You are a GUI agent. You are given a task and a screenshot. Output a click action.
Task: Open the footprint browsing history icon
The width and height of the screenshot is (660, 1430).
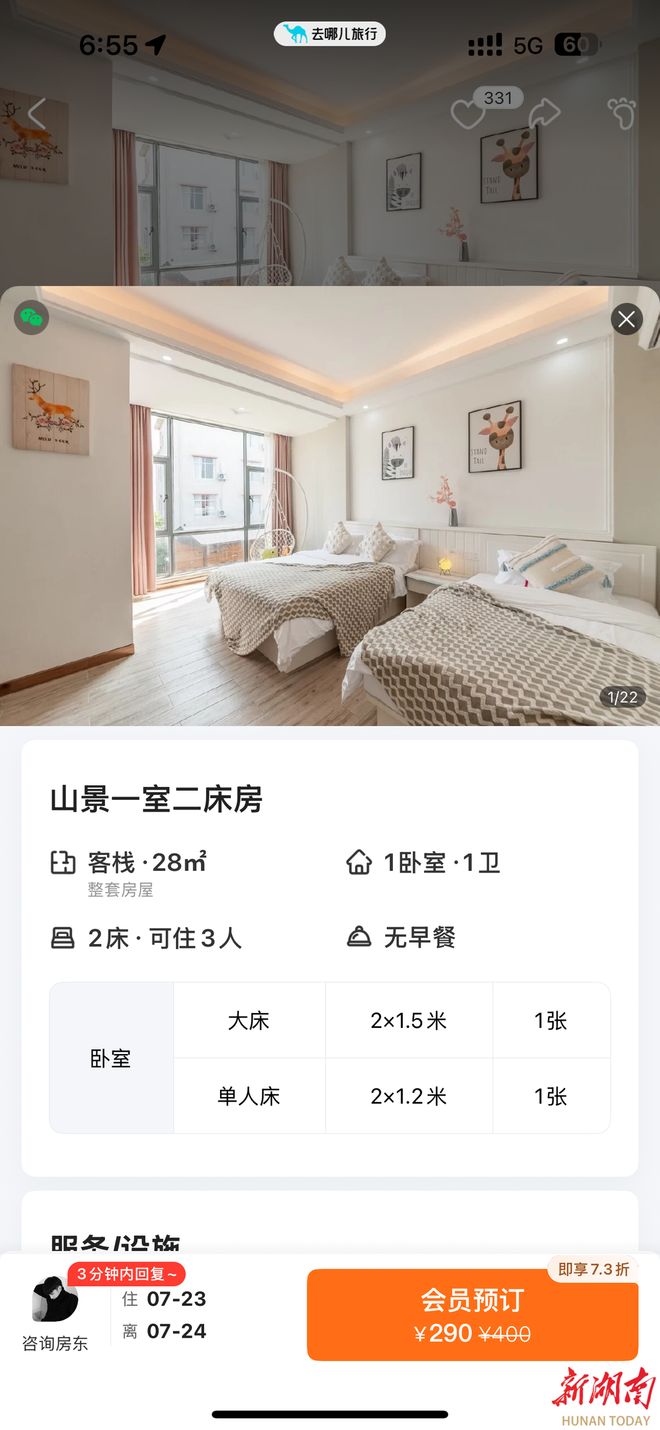click(621, 113)
